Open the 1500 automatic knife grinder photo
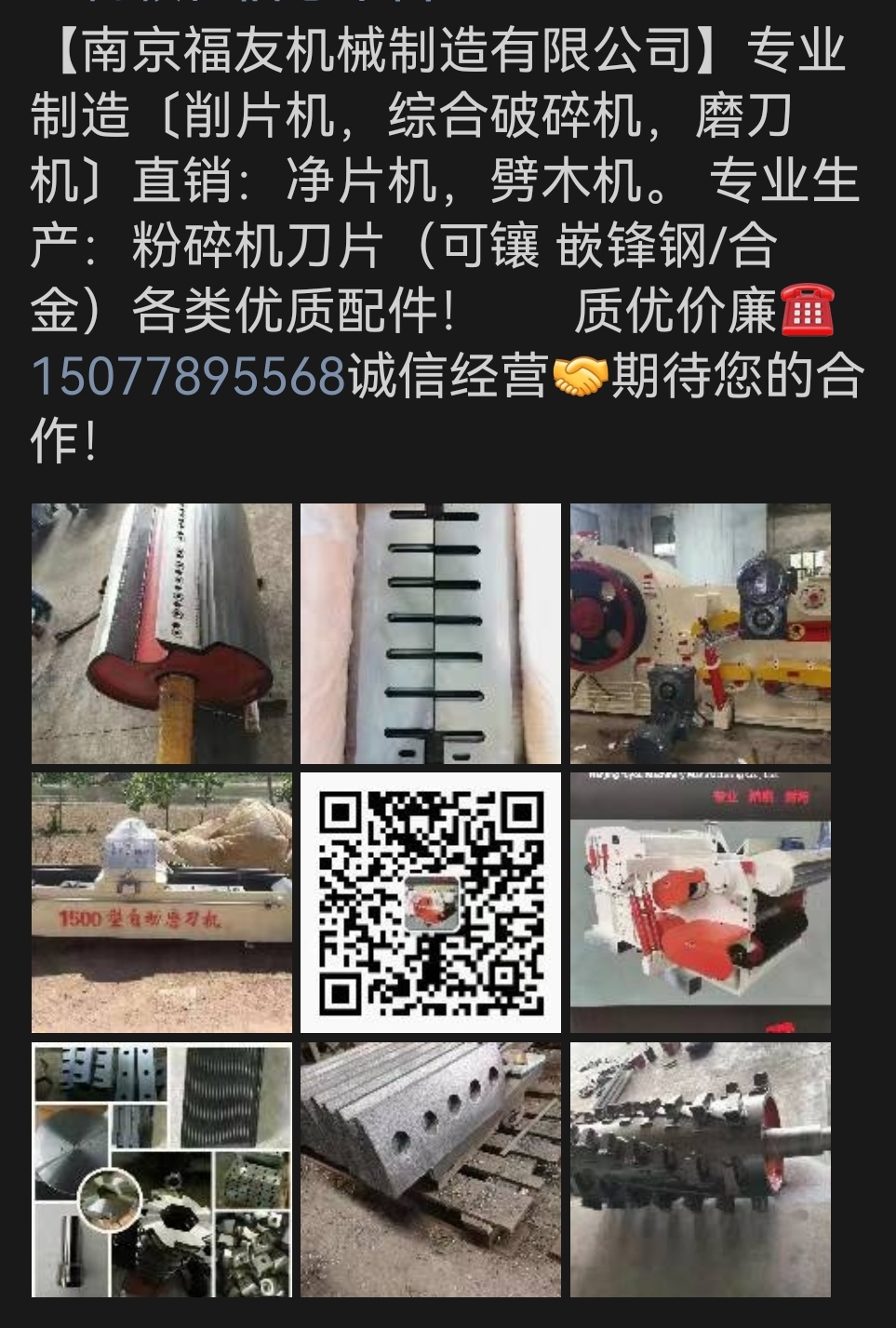Viewport: 896px width, 1328px height. click(161, 903)
